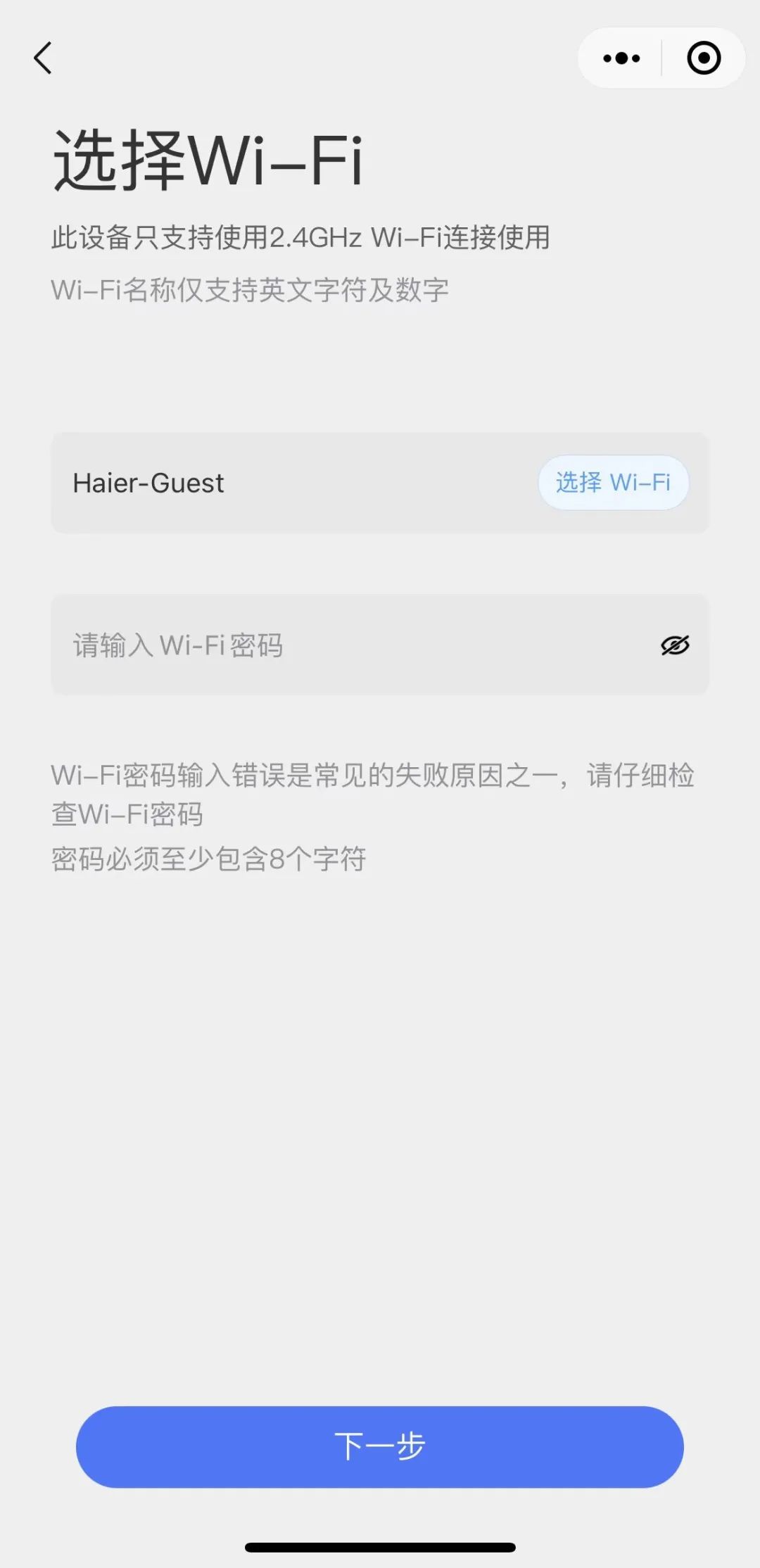Image resolution: width=760 pixels, height=1568 pixels.
Task: Select the Haier-Guest network name field
Action: (281, 483)
